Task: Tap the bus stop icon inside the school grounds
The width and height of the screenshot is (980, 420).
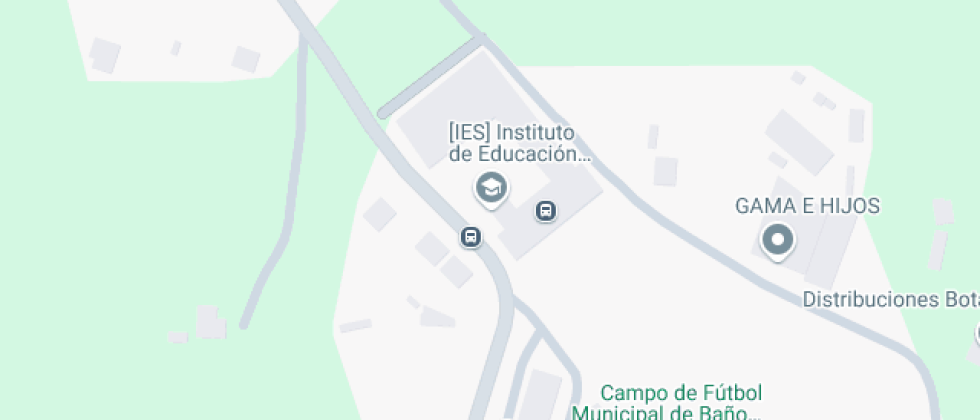Action: (546, 211)
